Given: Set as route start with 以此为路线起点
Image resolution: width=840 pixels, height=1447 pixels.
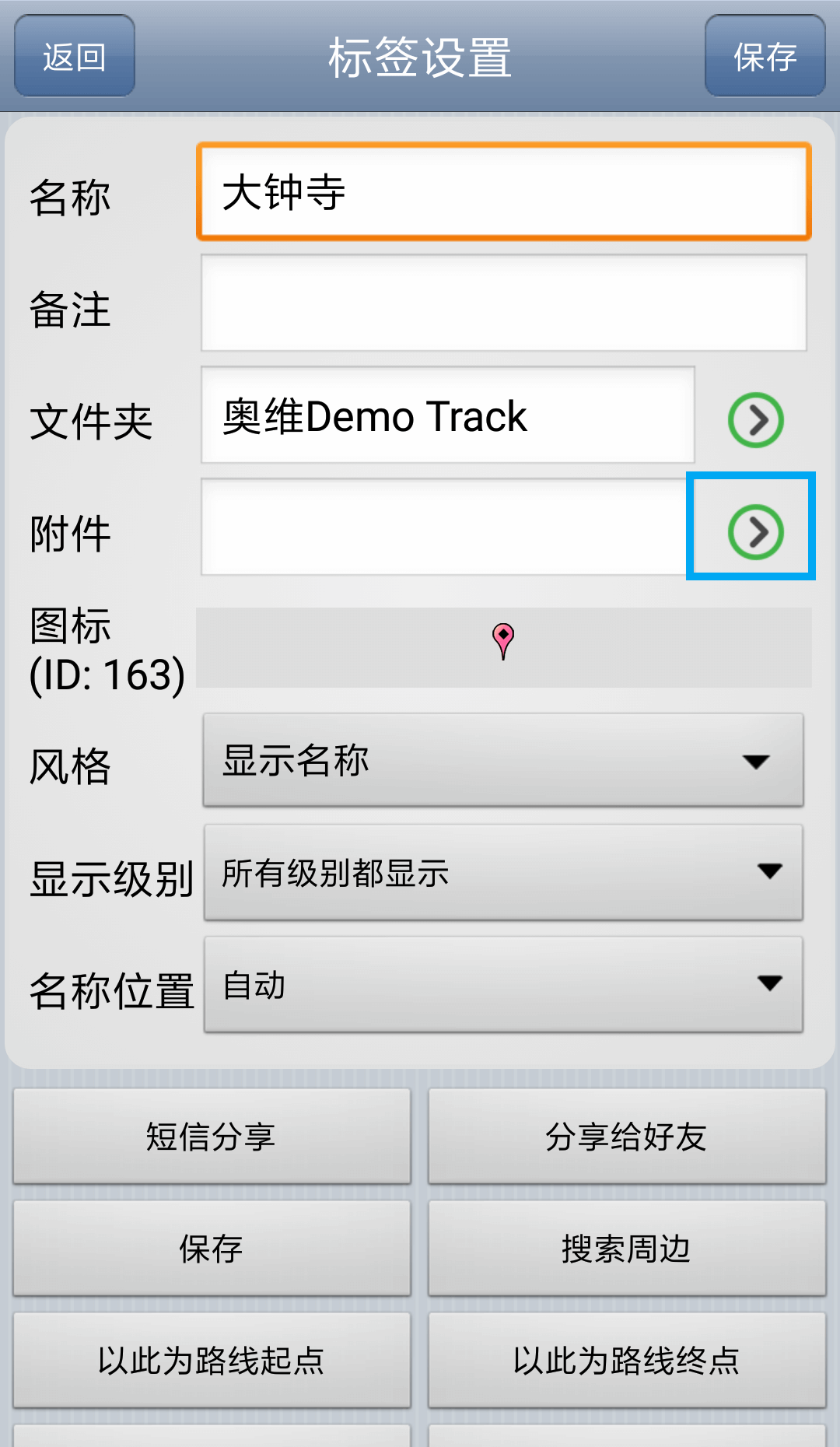Looking at the screenshot, I should pyautogui.click(x=212, y=1361).
